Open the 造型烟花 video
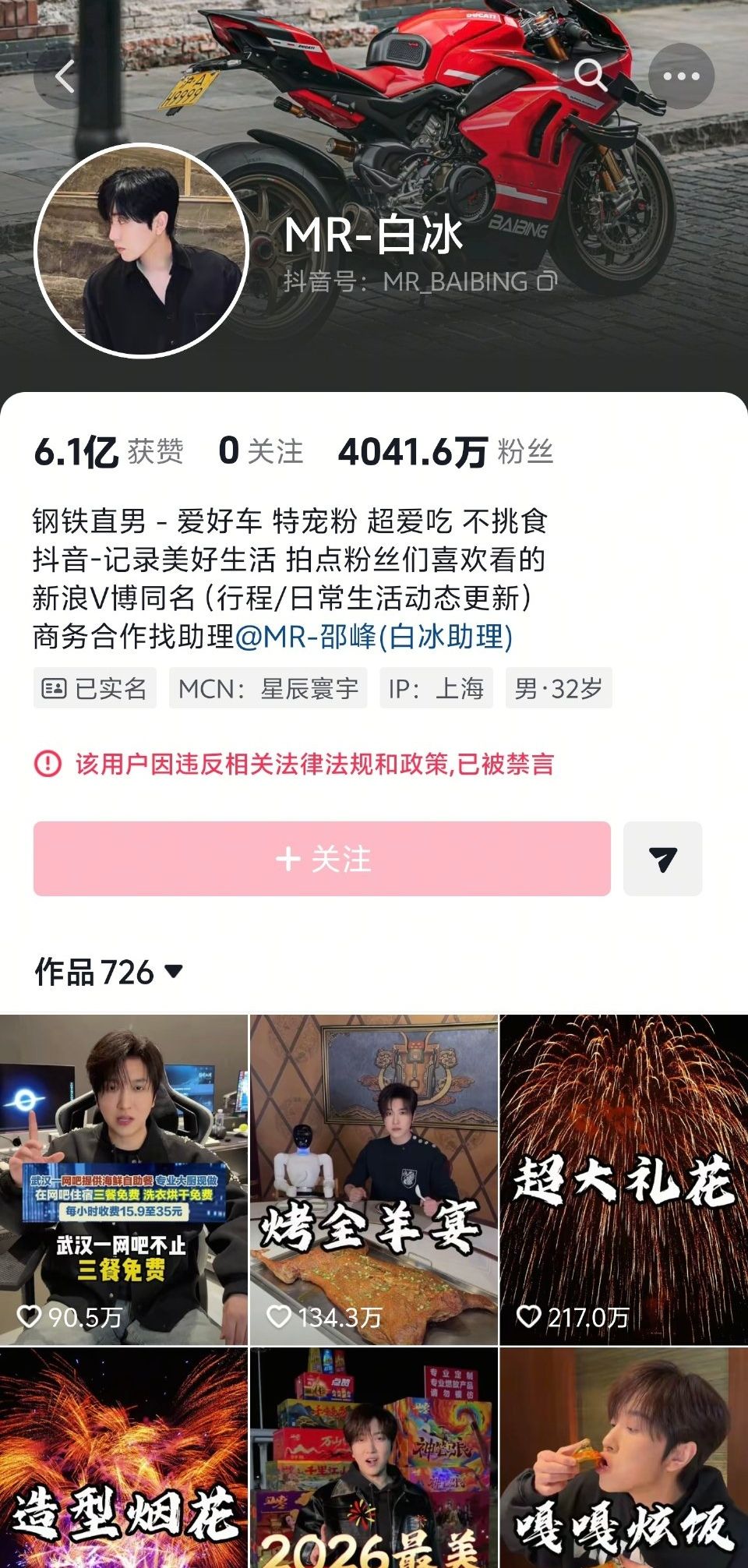 [123, 1459]
